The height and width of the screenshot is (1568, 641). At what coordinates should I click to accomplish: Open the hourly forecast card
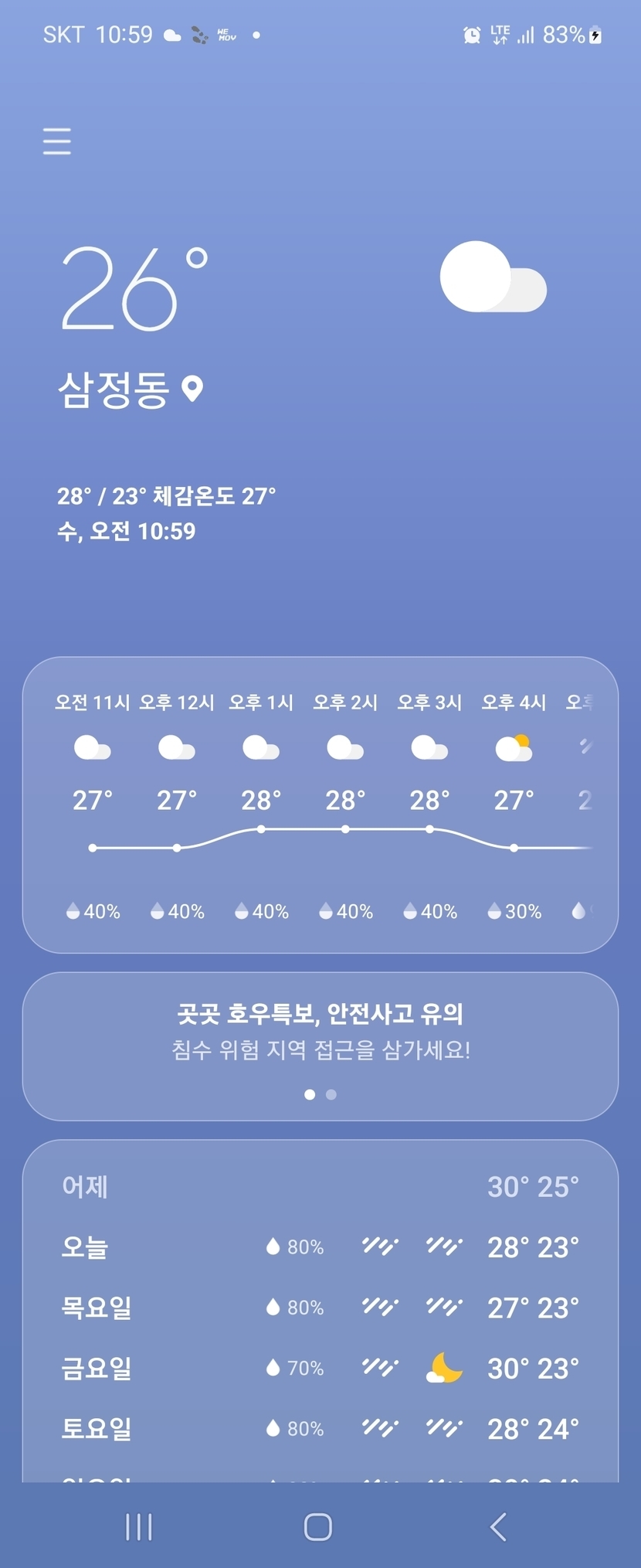320,804
